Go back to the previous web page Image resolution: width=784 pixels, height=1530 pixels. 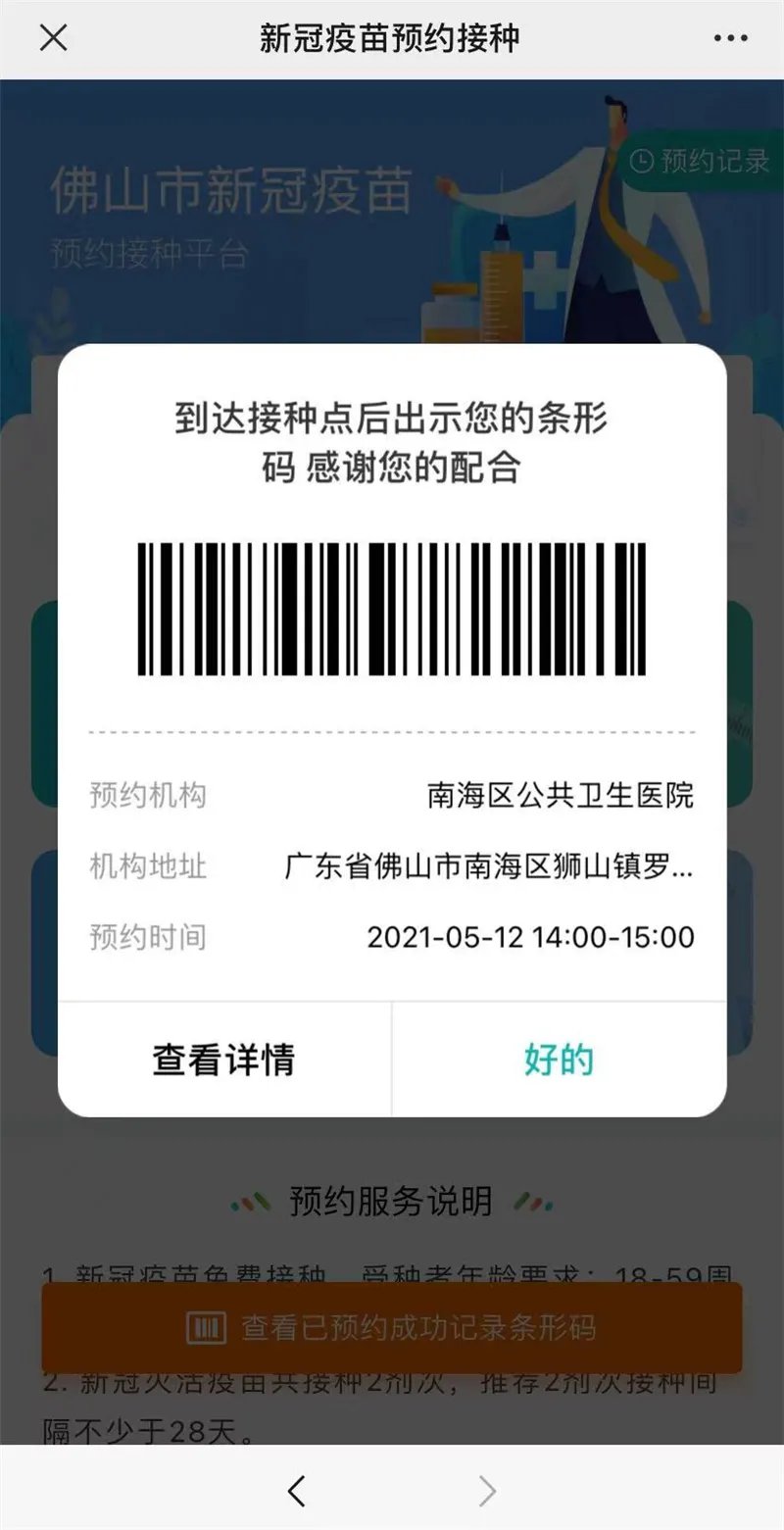click(297, 1492)
